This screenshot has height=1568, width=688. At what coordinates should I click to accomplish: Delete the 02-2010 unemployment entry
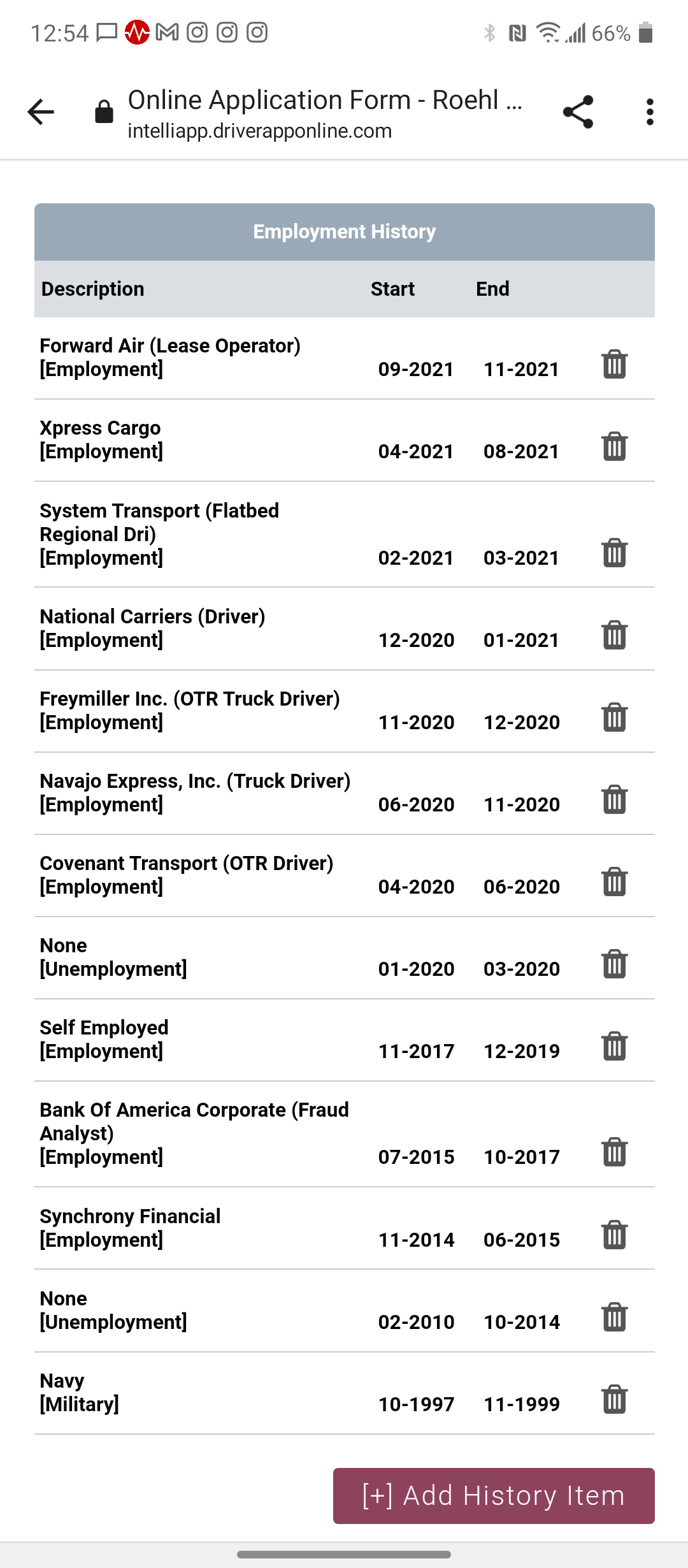pyautogui.click(x=614, y=1318)
